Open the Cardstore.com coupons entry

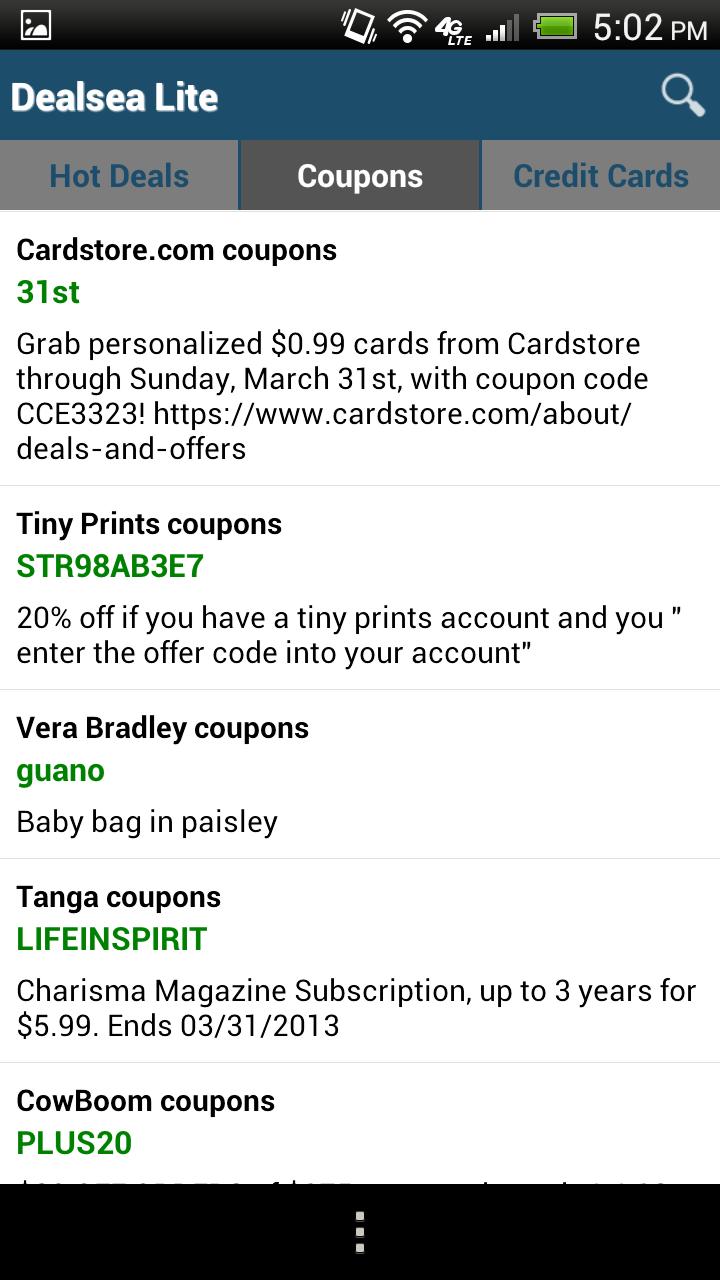176,249
